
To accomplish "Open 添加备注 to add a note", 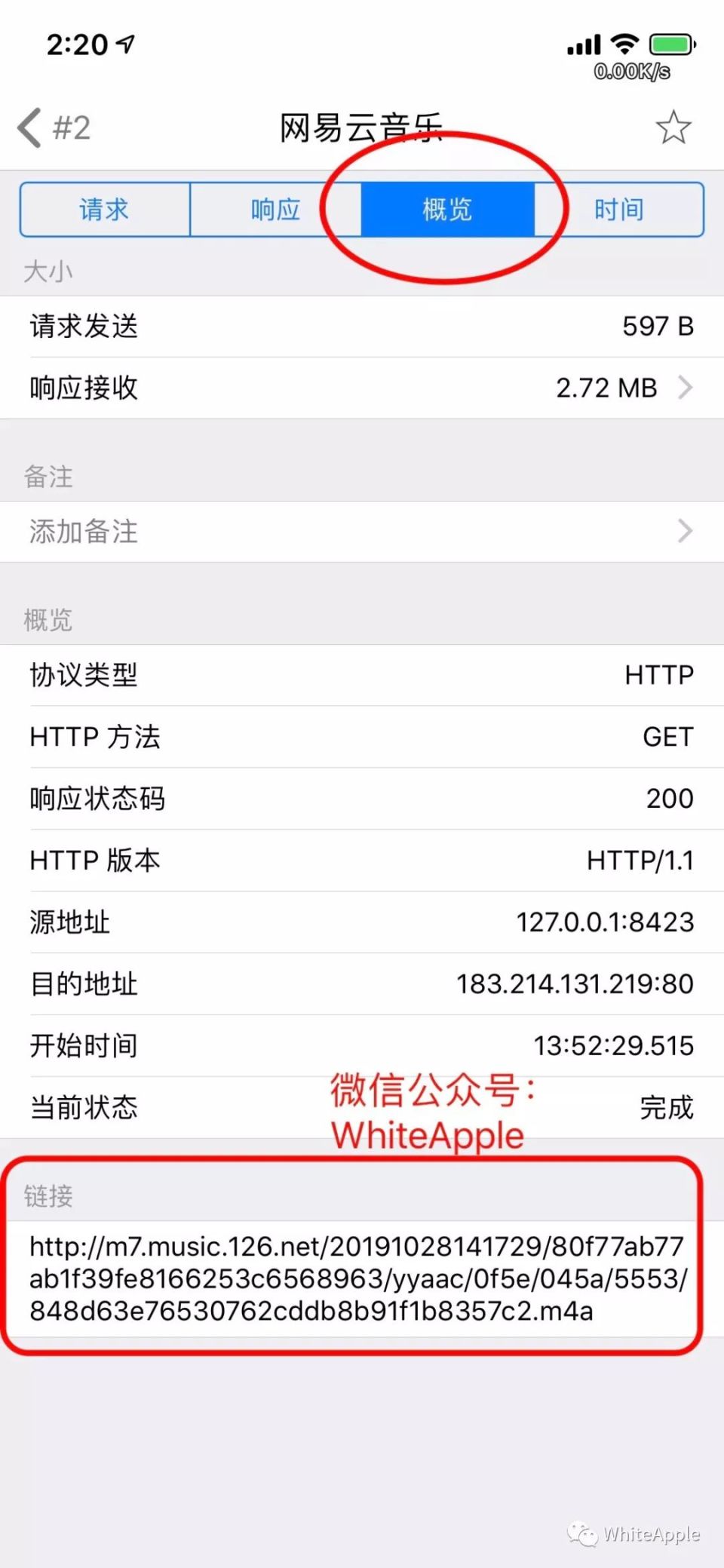I will tap(362, 531).
